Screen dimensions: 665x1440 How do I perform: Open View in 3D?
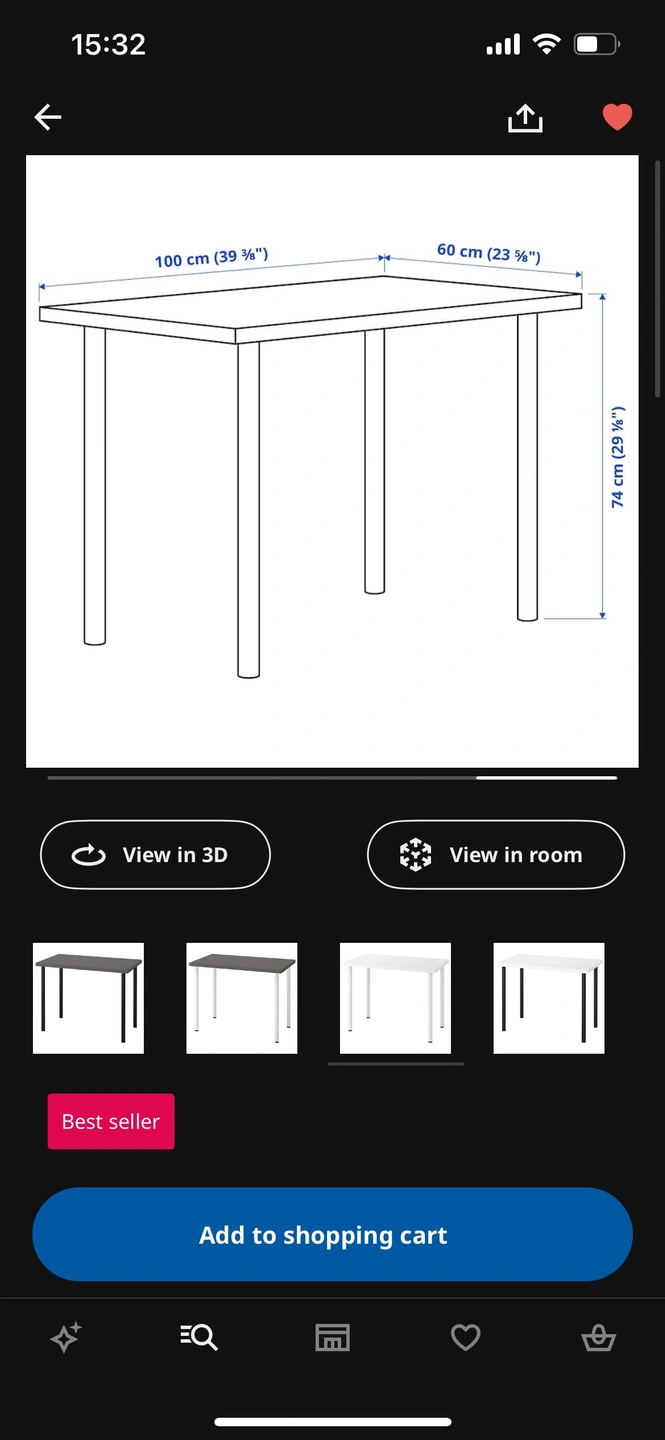pos(155,855)
